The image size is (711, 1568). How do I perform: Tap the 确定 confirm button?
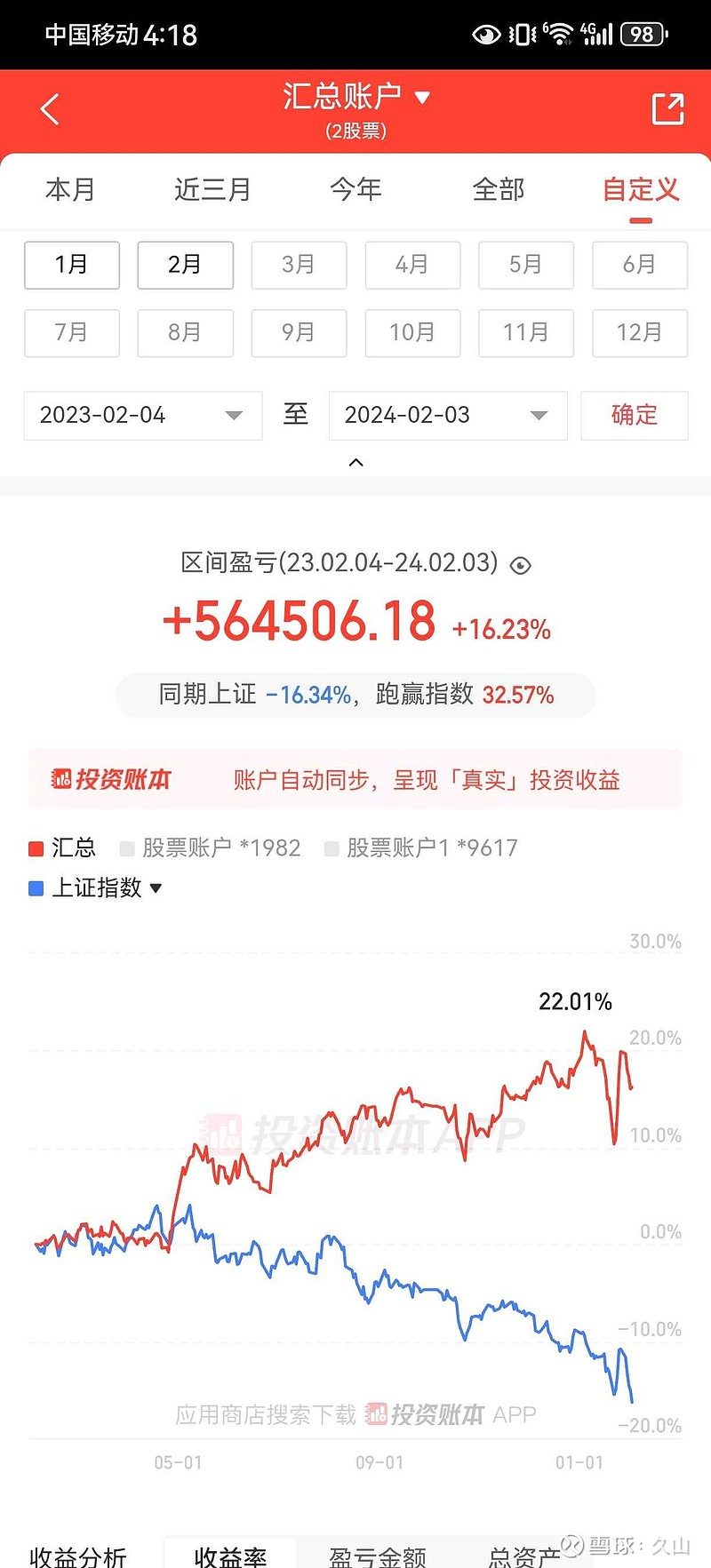click(634, 415)
